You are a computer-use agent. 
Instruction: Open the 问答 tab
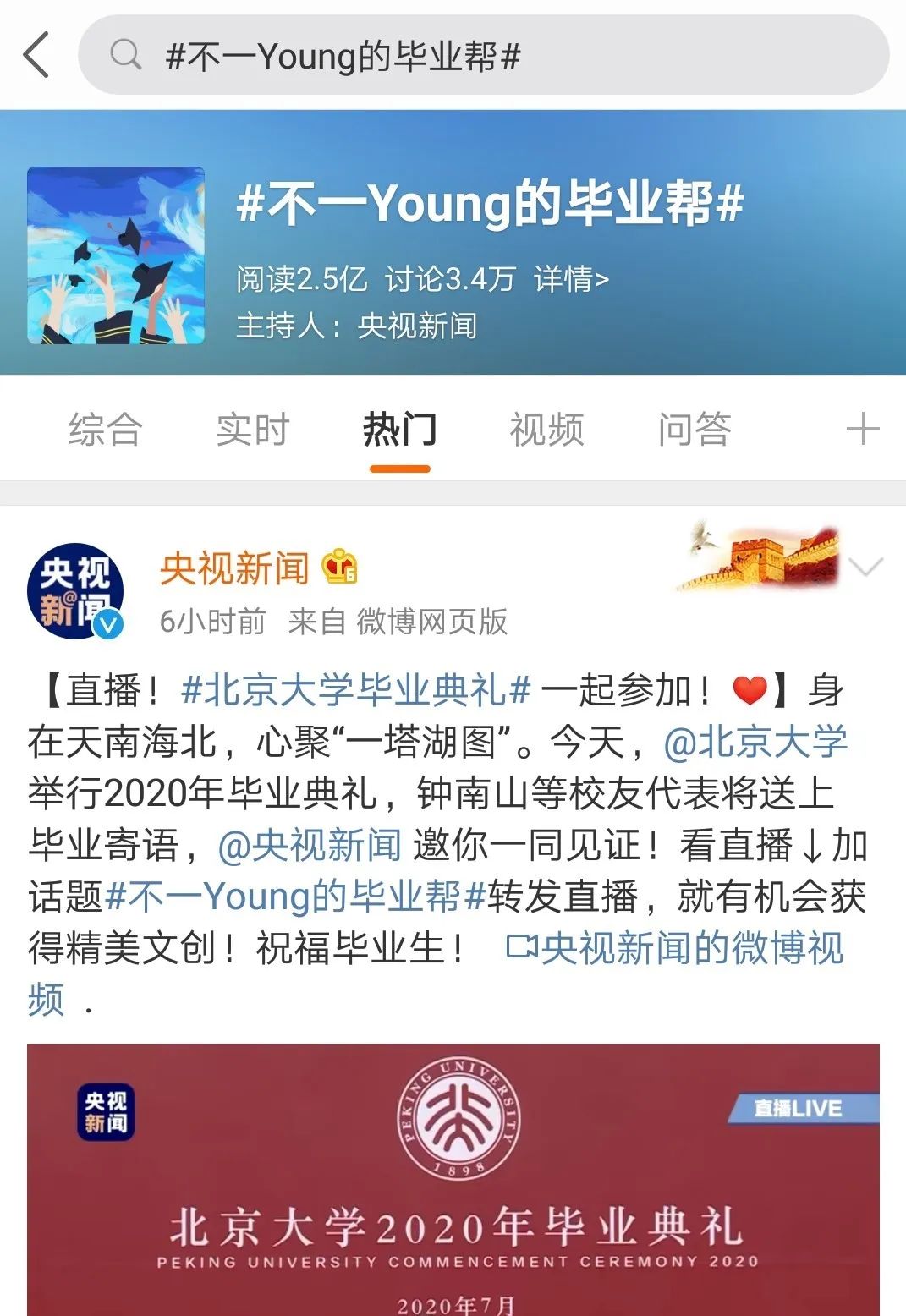pos(695,429)
